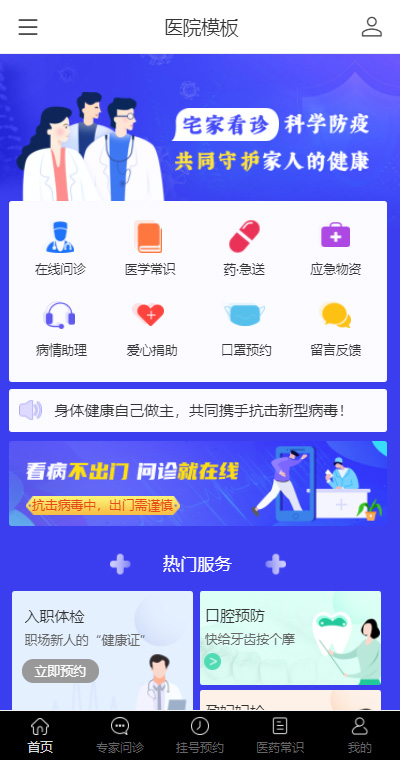The height and width of the screenshot is (760, 400).
Task: Select 口罩预约 mask reservation
Action: 246,330
